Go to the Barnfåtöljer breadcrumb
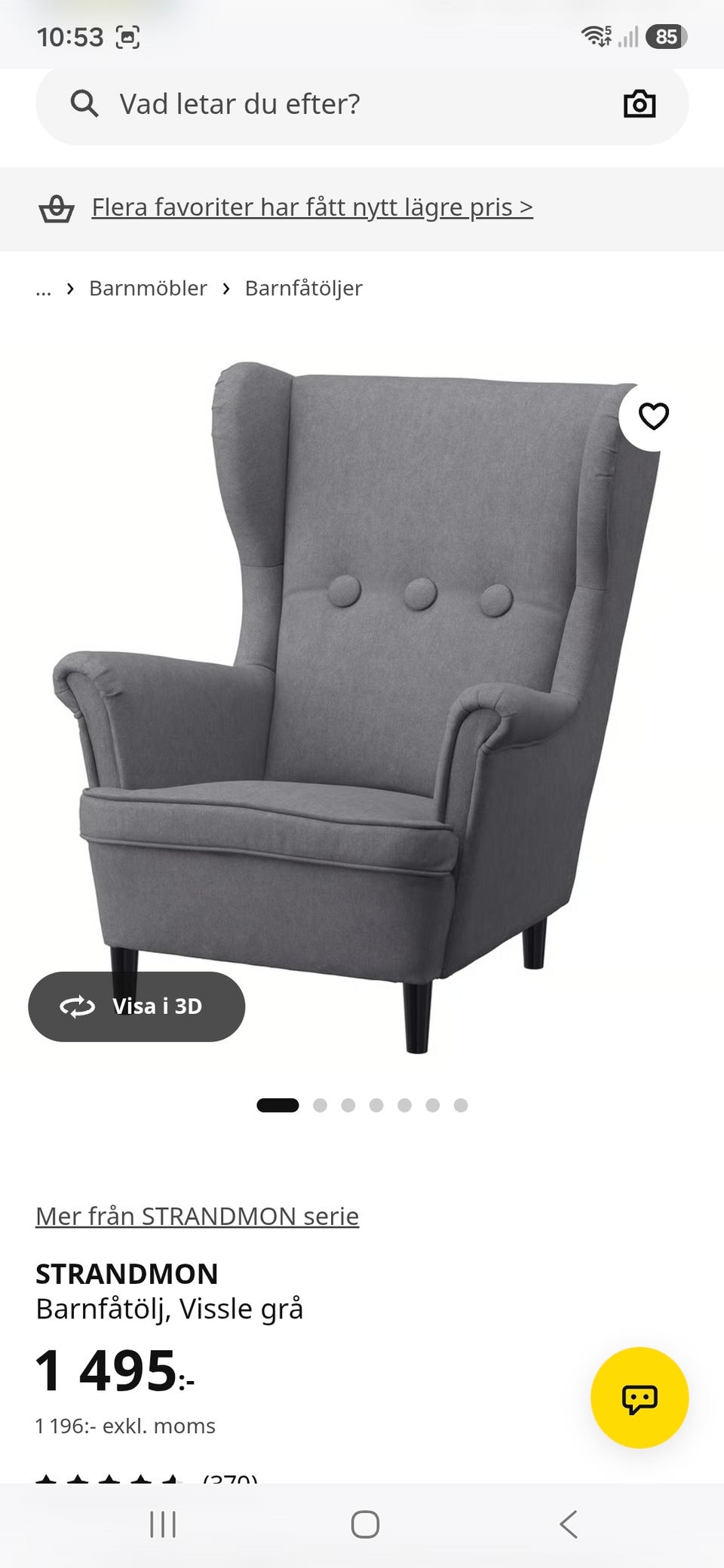 pos(304,288)
